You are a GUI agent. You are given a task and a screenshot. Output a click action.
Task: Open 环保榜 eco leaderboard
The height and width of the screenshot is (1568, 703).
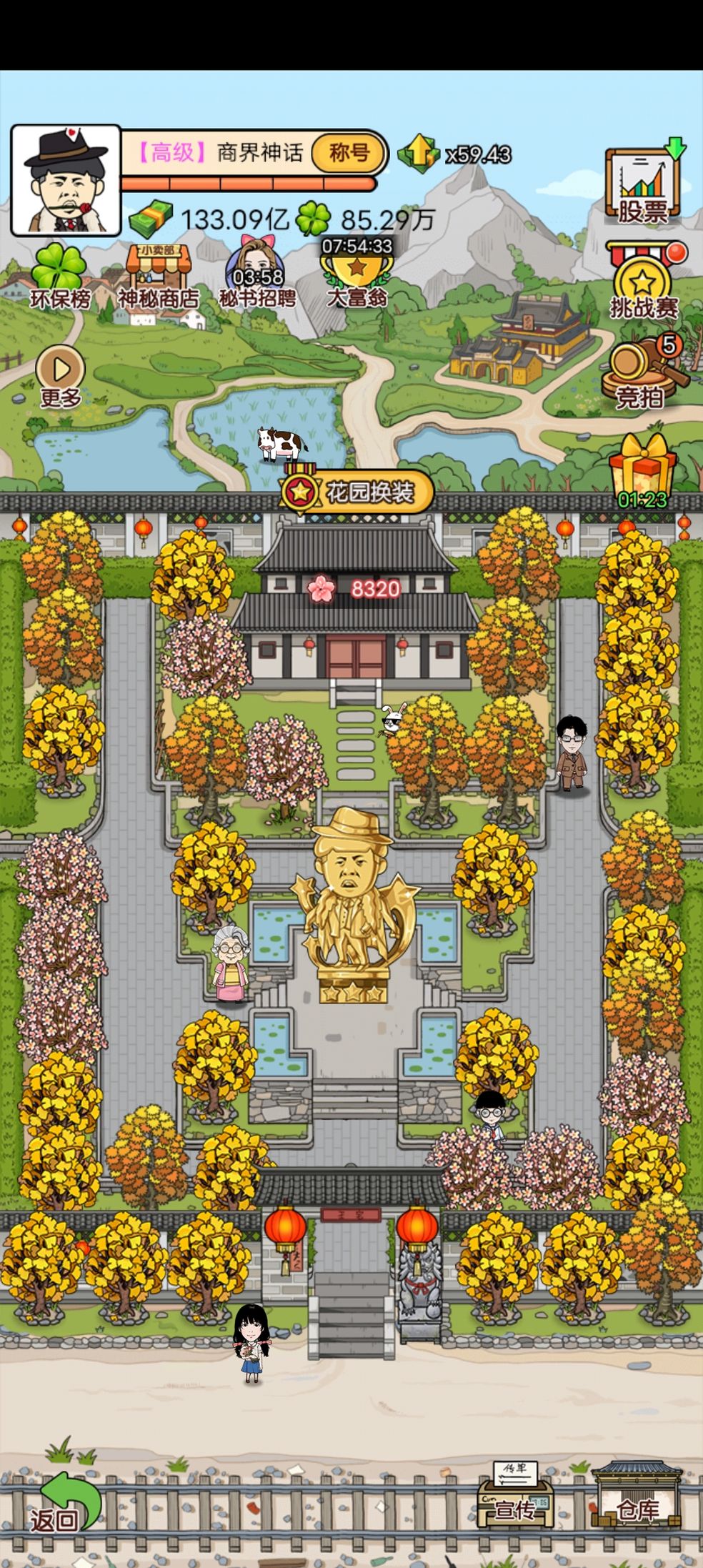60,277
